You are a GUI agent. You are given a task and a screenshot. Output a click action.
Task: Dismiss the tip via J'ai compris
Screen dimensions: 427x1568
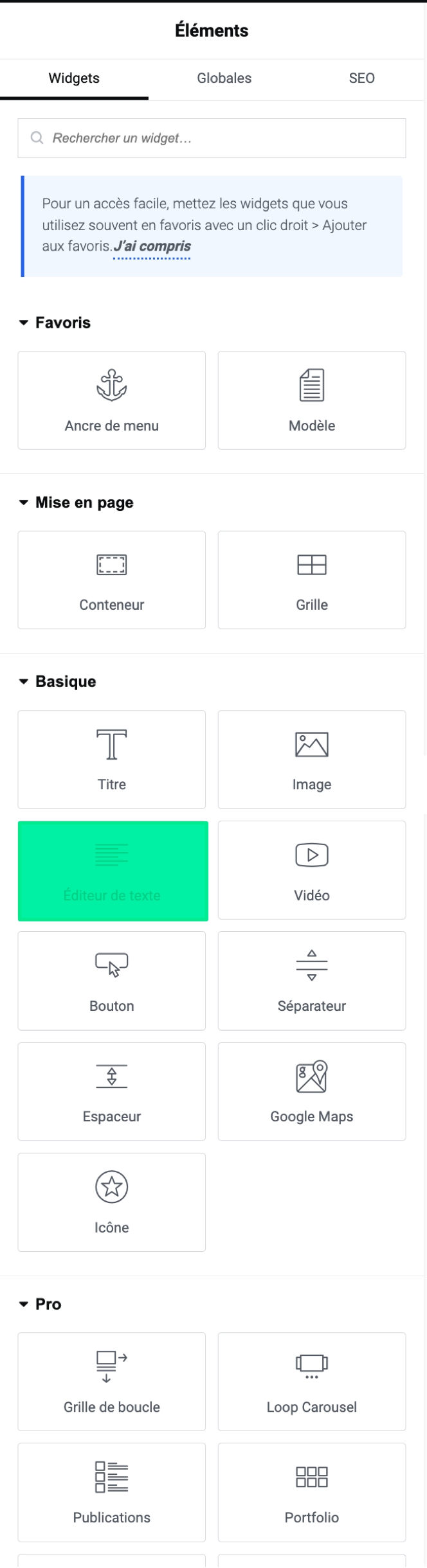(152, 246)
